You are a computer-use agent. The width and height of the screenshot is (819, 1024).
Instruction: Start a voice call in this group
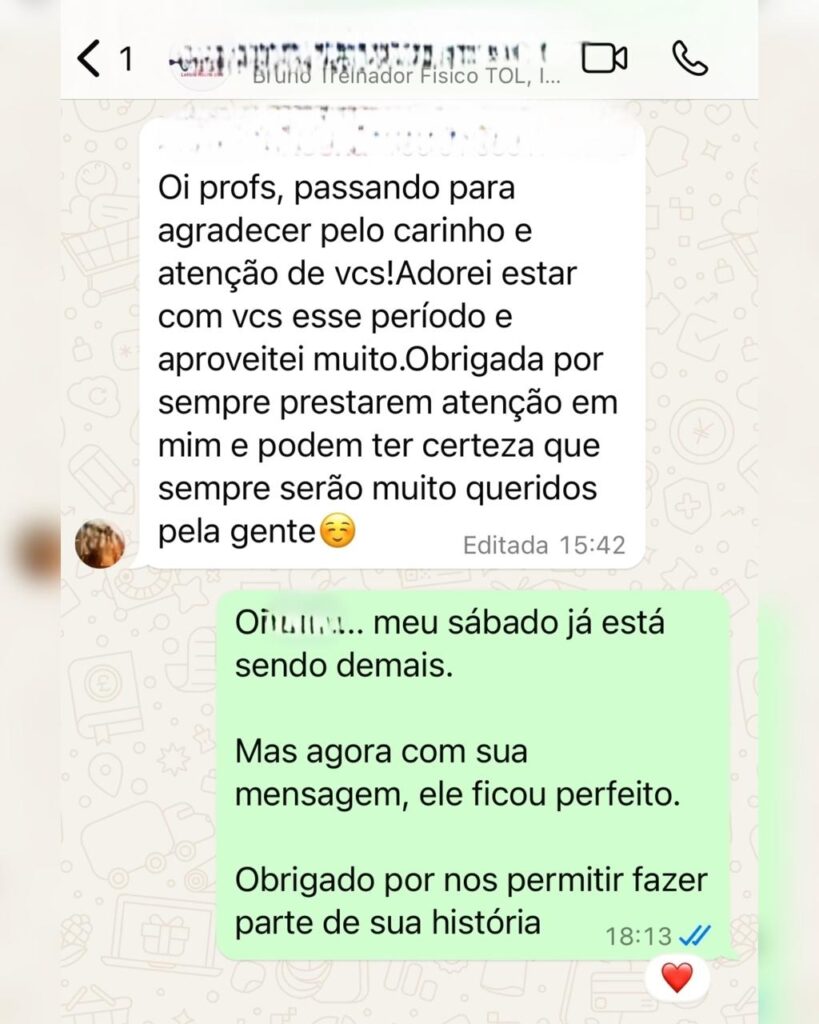coord(690,59)
